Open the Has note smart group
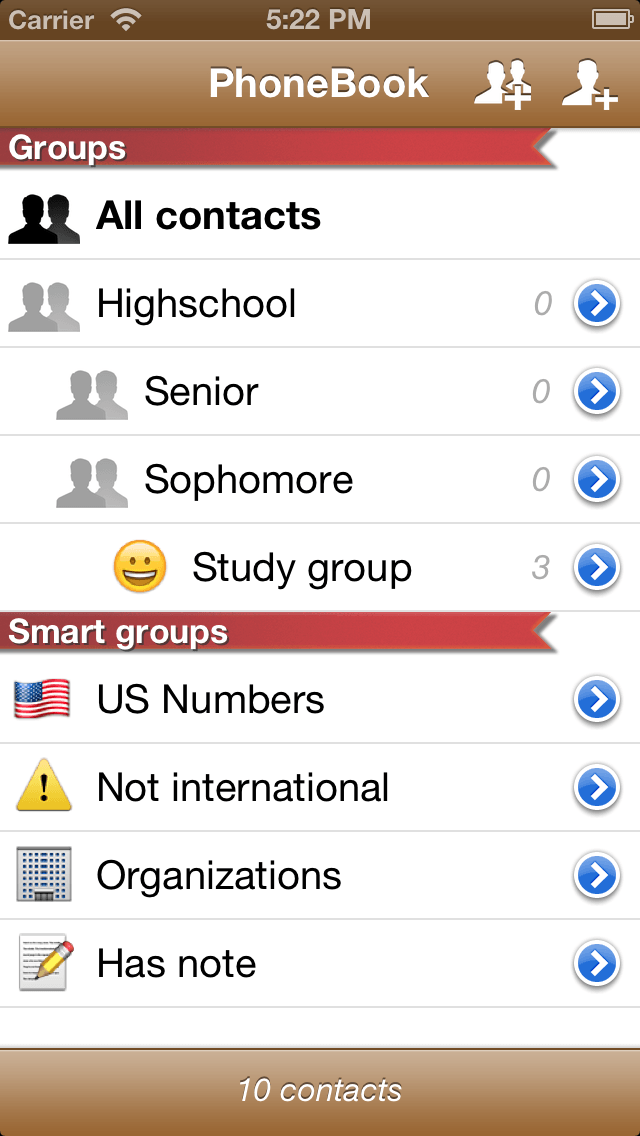This screenshot has height=1136, width=640. click(x=176, y=964)
